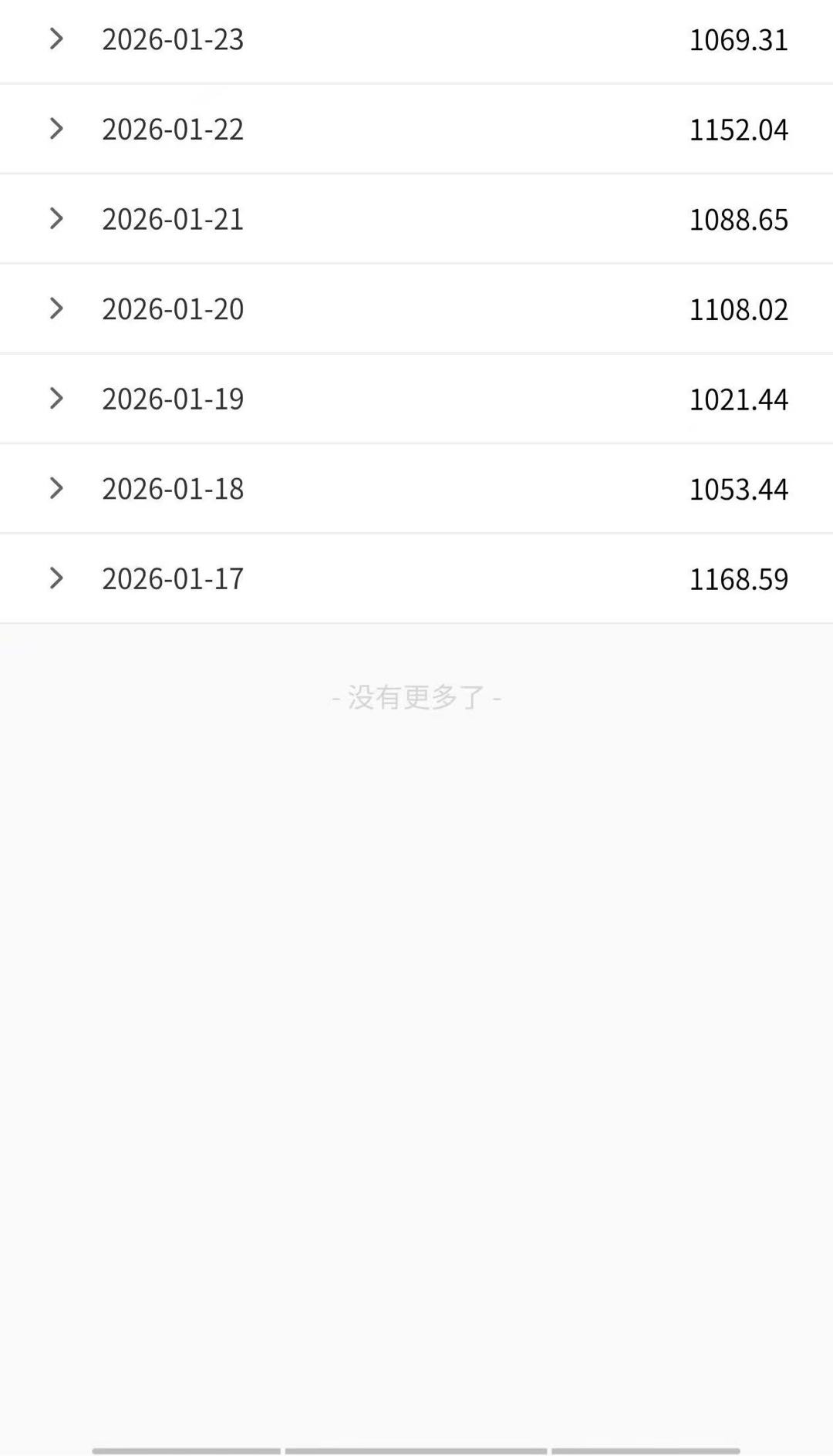This screenshot has width=833, height=1456.
Task: Open the record dated 2026-01-18
Action: click(174, 487)
